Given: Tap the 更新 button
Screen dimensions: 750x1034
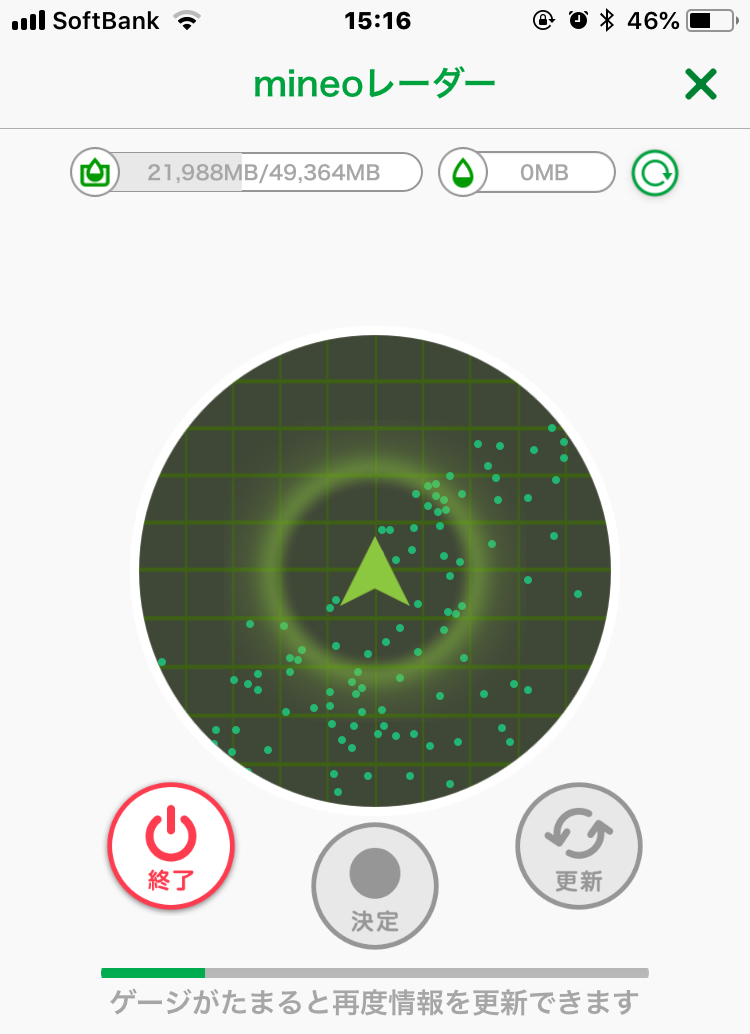Looking at the screenshot, I should pyautogui.click(x=578, y=845).
